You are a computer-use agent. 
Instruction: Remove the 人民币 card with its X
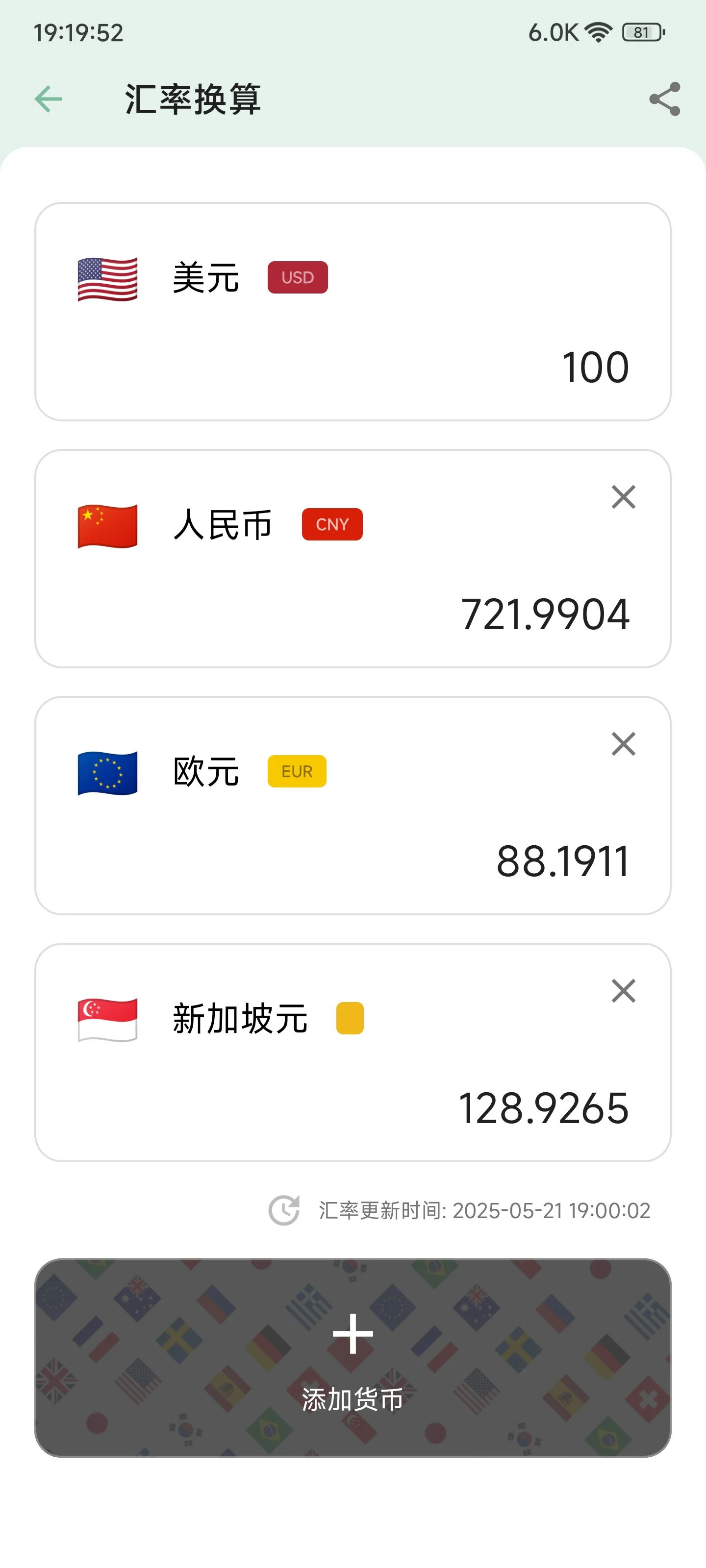pos(623,497)
